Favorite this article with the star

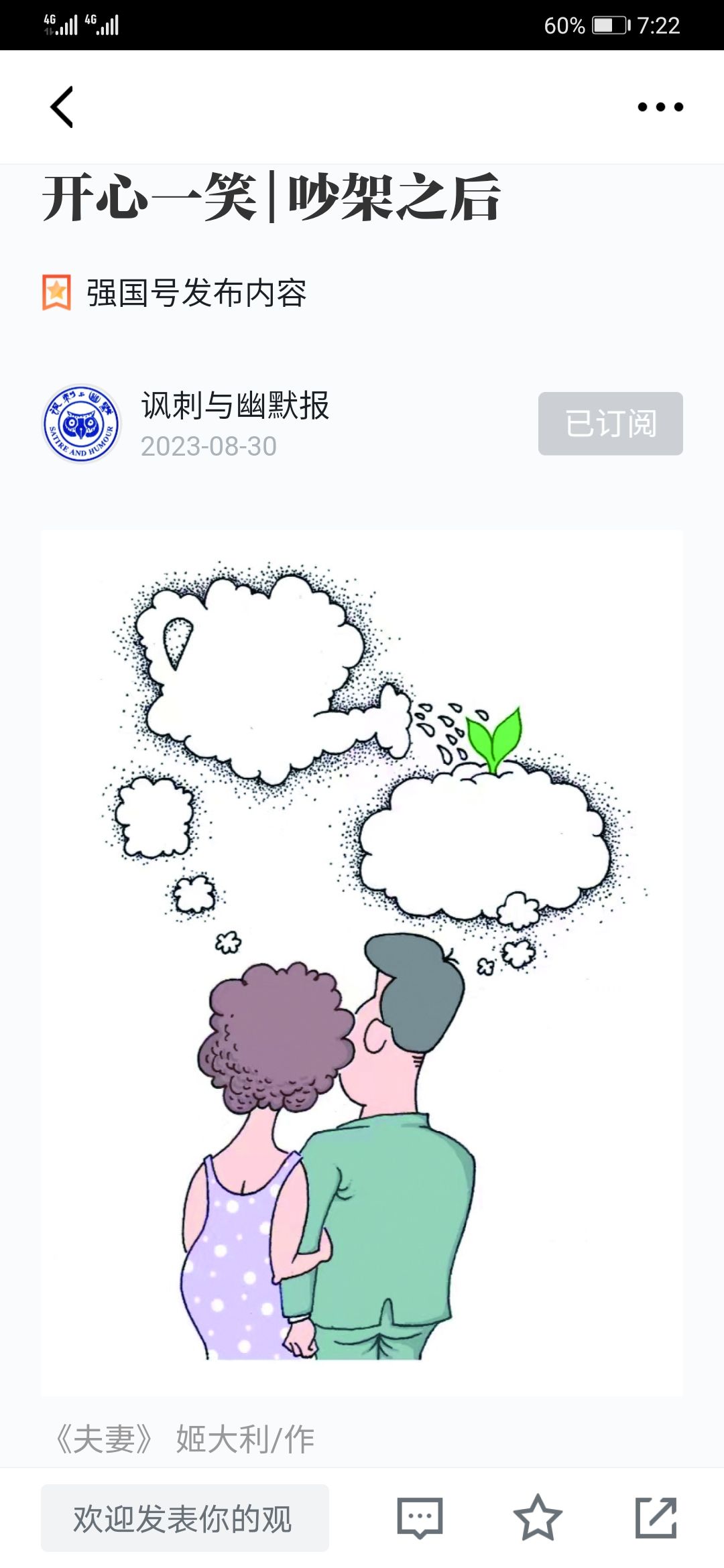pyautogui.click(x=538, y=1518)
